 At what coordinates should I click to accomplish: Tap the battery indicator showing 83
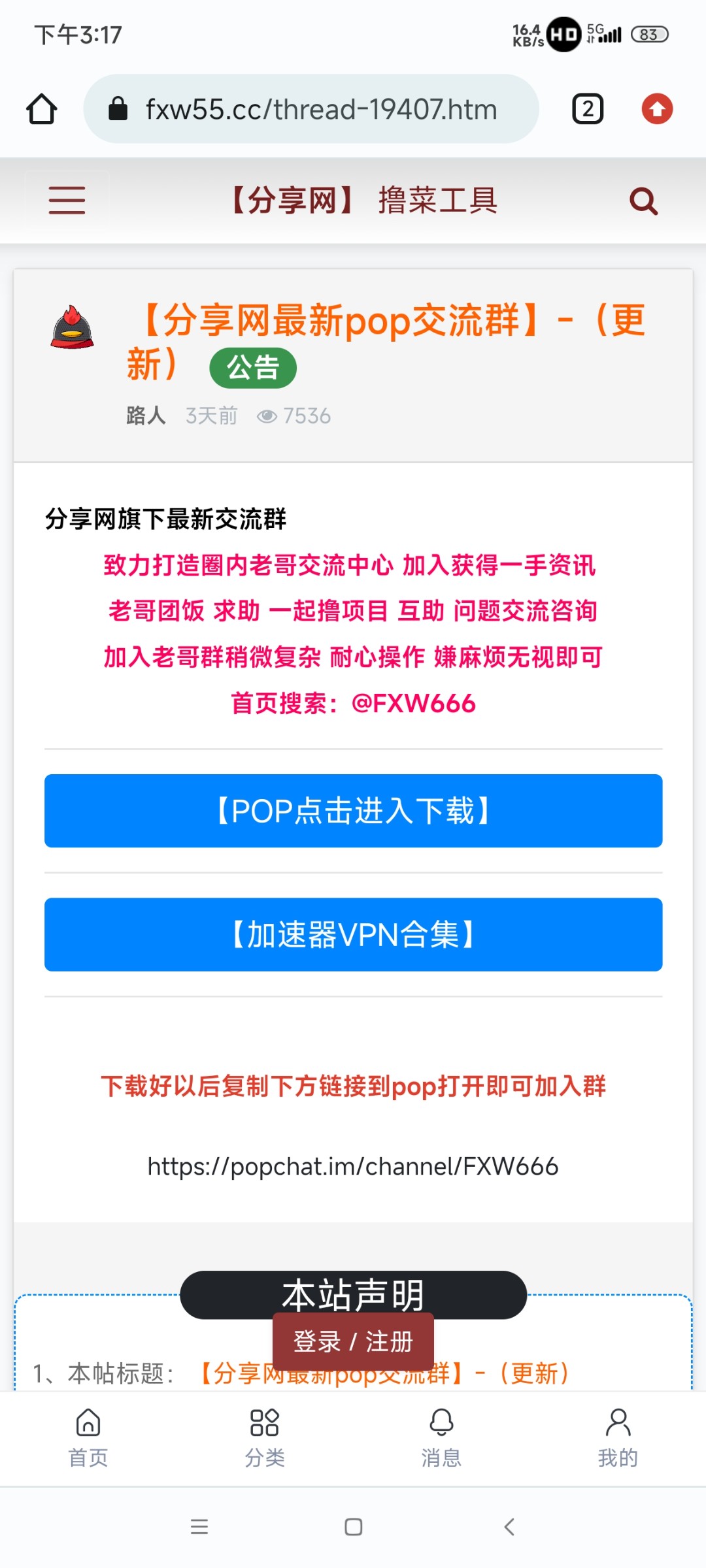pyautogui.click(x=650, y=34)
